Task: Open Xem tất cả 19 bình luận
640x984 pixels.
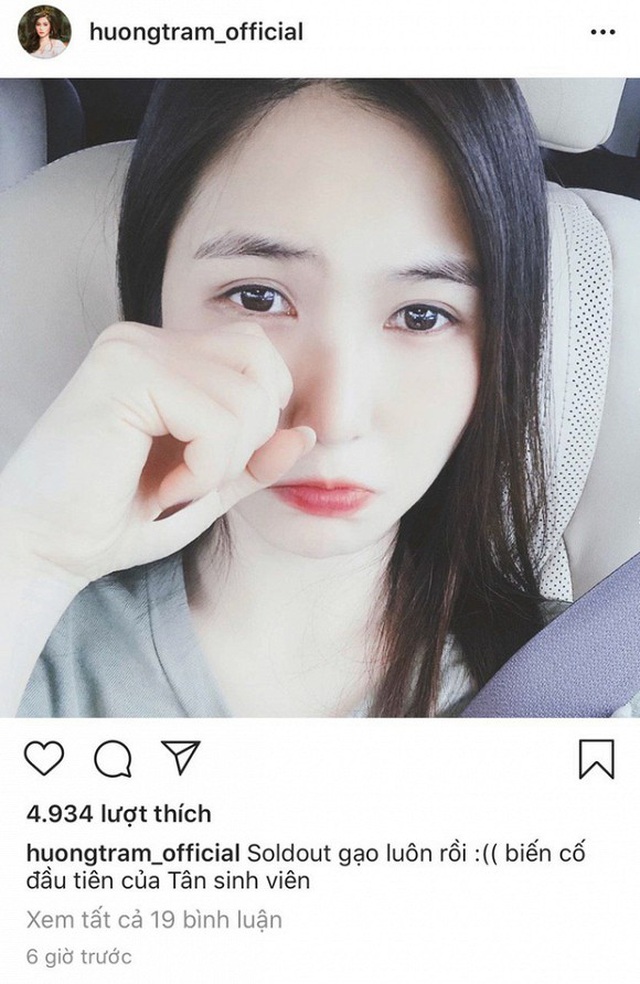Action: point(153,919)
